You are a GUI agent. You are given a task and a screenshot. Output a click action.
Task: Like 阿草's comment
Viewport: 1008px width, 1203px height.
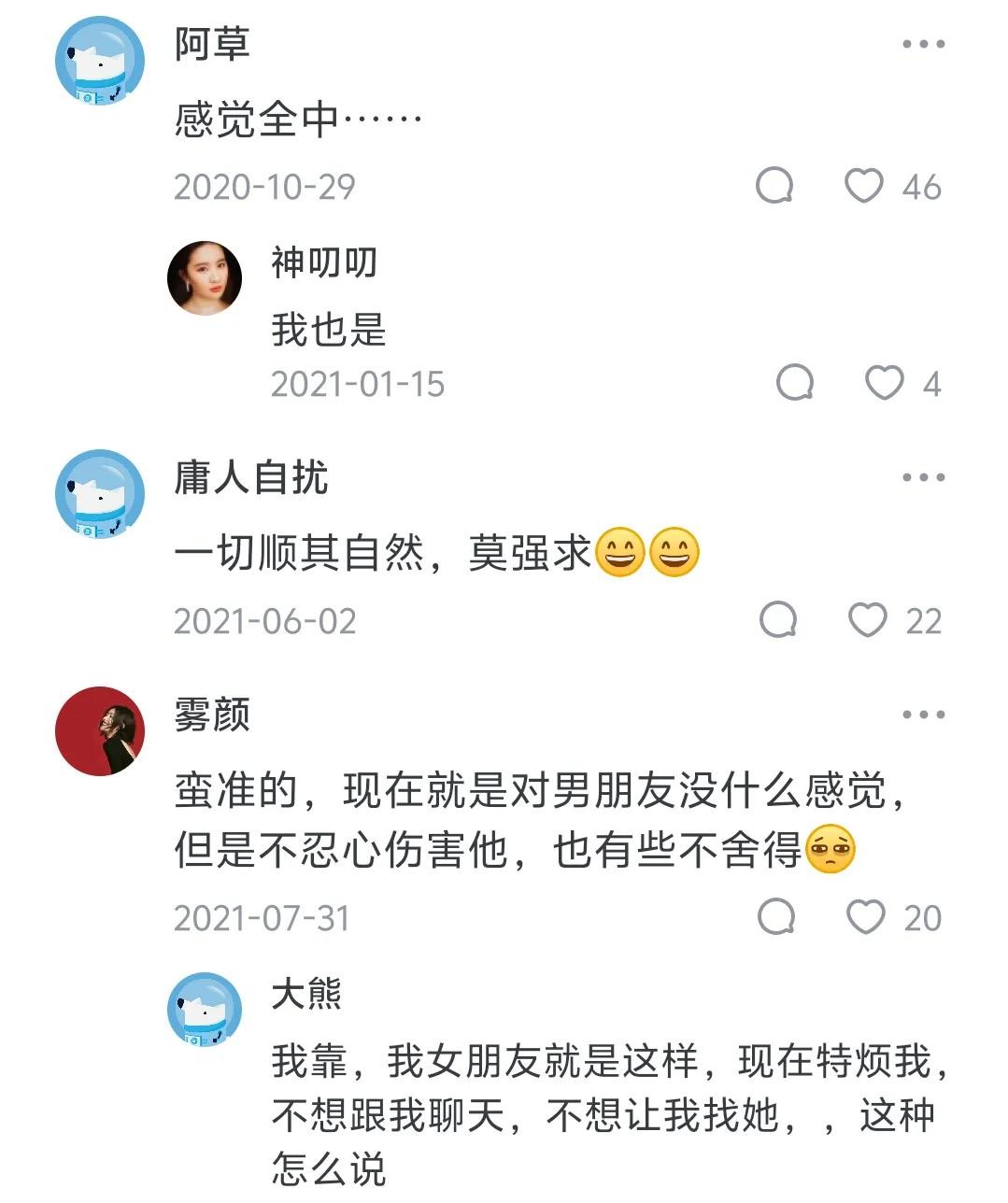pyautogui.click(x=864, y=186)
